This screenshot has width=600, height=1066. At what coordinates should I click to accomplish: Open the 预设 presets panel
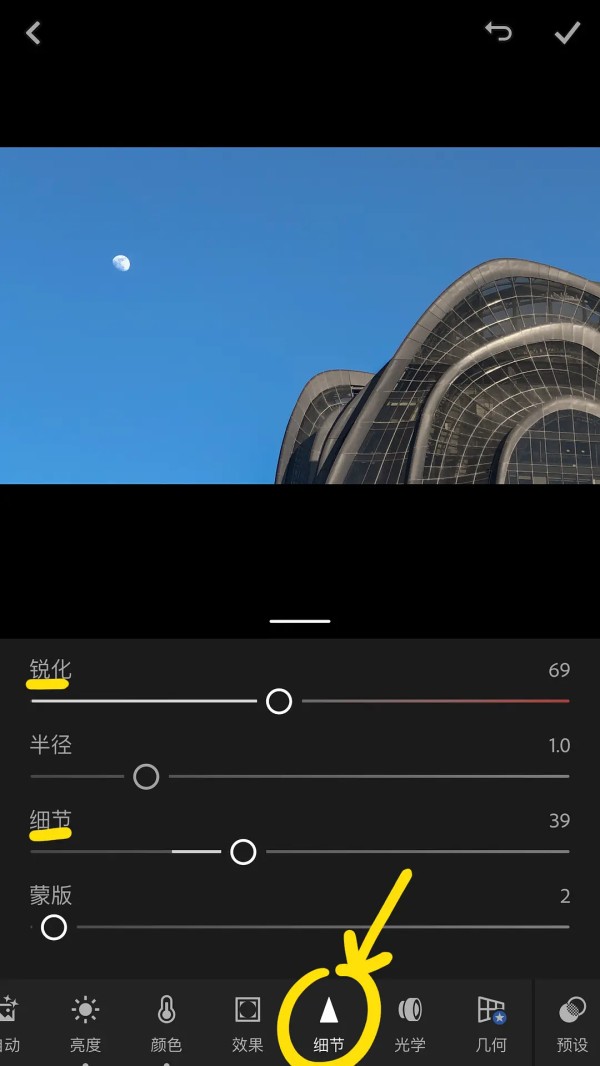click(x=572, y=1023)
